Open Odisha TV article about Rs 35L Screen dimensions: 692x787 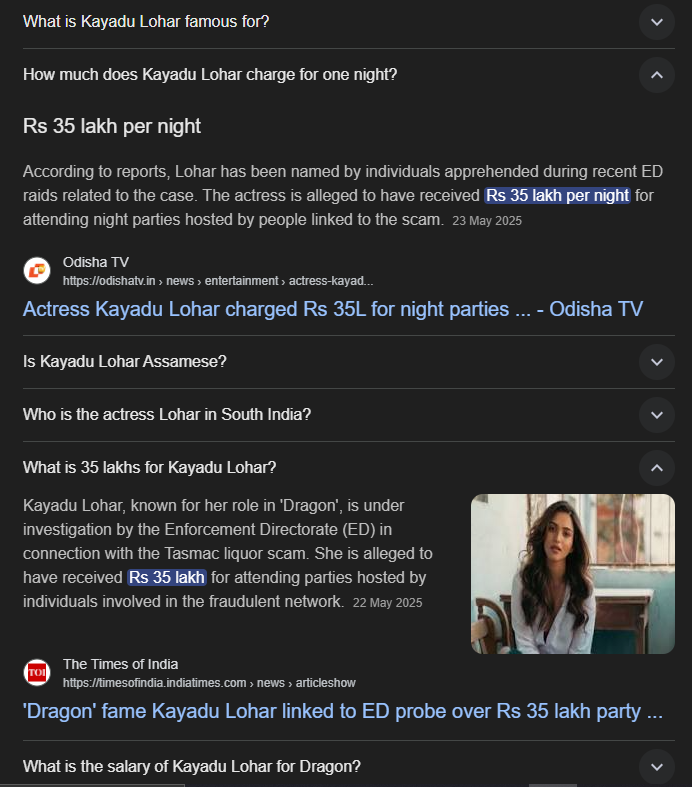[332, 309]
